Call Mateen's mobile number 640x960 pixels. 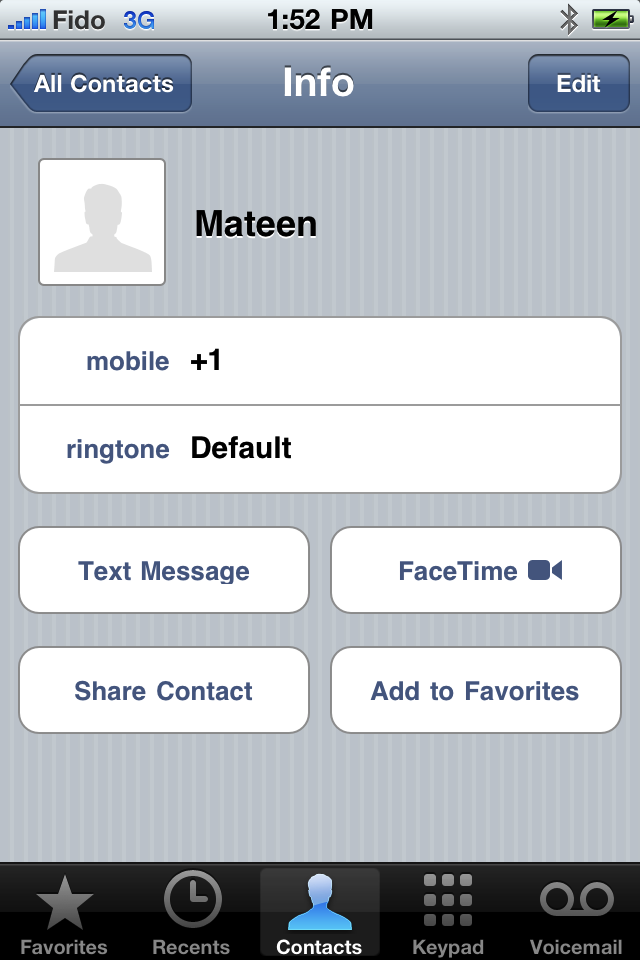[320, 361]
